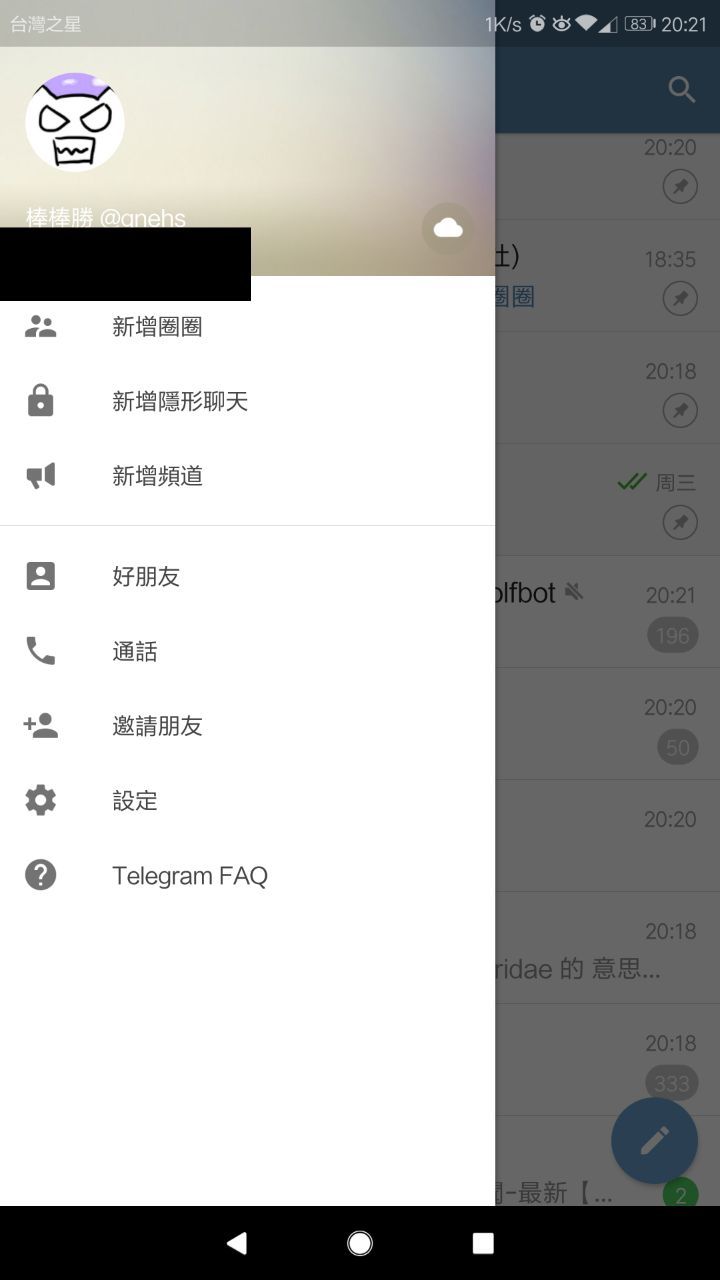View call history under 通話
The image size is (720, 1280).
coord(135,652)
